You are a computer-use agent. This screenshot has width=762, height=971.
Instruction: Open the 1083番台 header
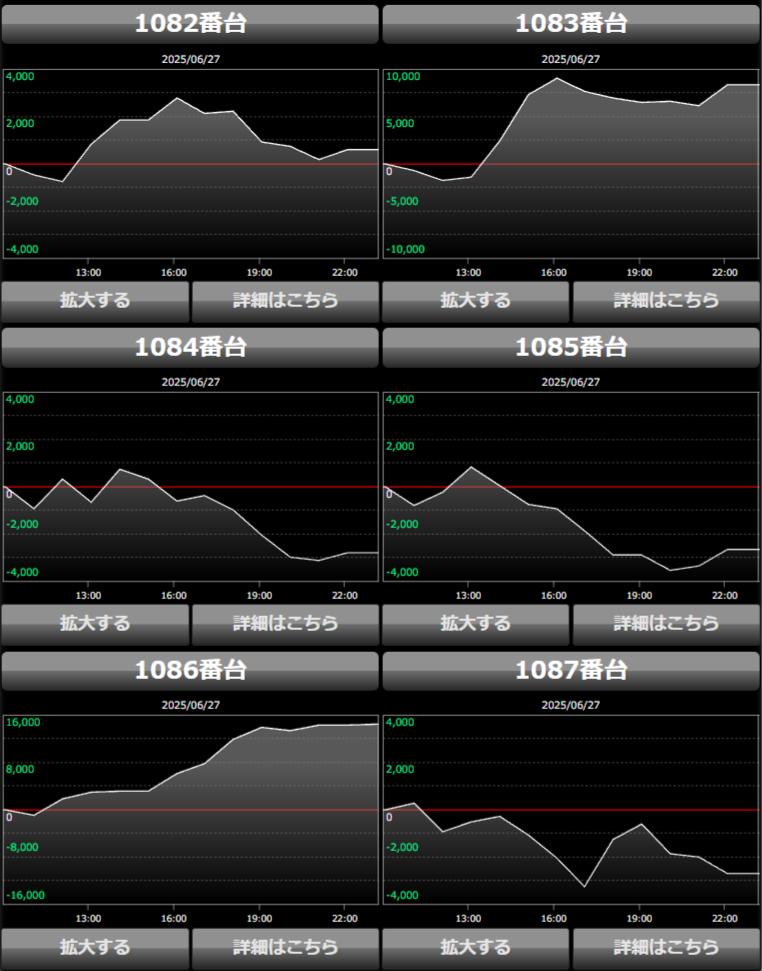571,24
